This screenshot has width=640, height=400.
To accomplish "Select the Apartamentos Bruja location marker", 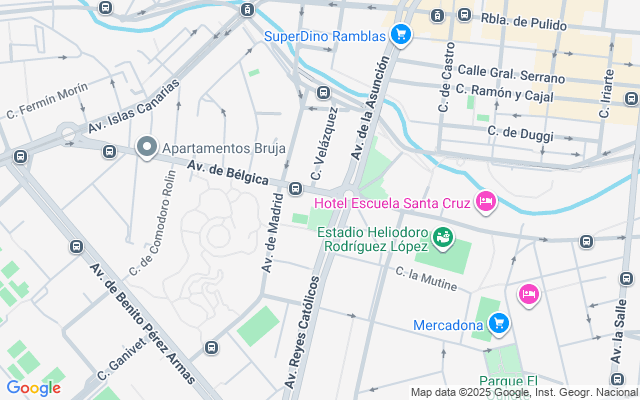I will [x=147, y=147].
